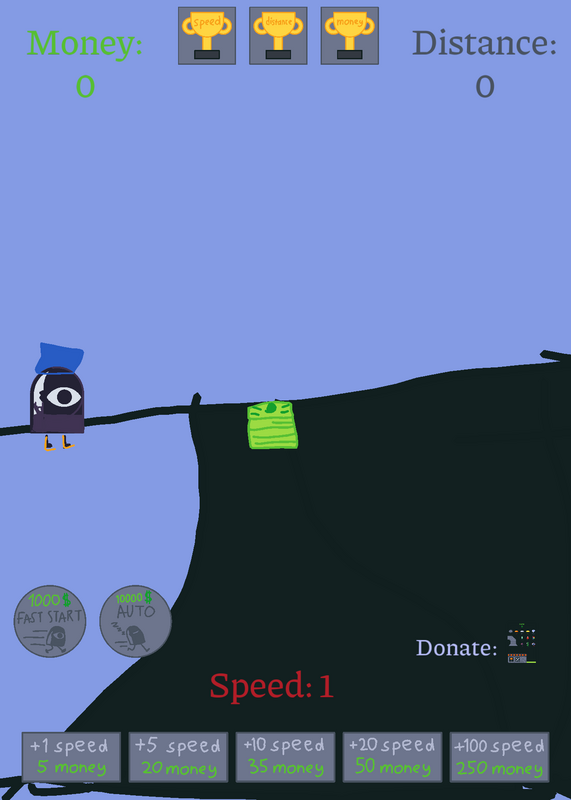Purchase +10 speed for 35 money
The height and width of the screenshot is (800, 571).
click(x=285, y=757)
